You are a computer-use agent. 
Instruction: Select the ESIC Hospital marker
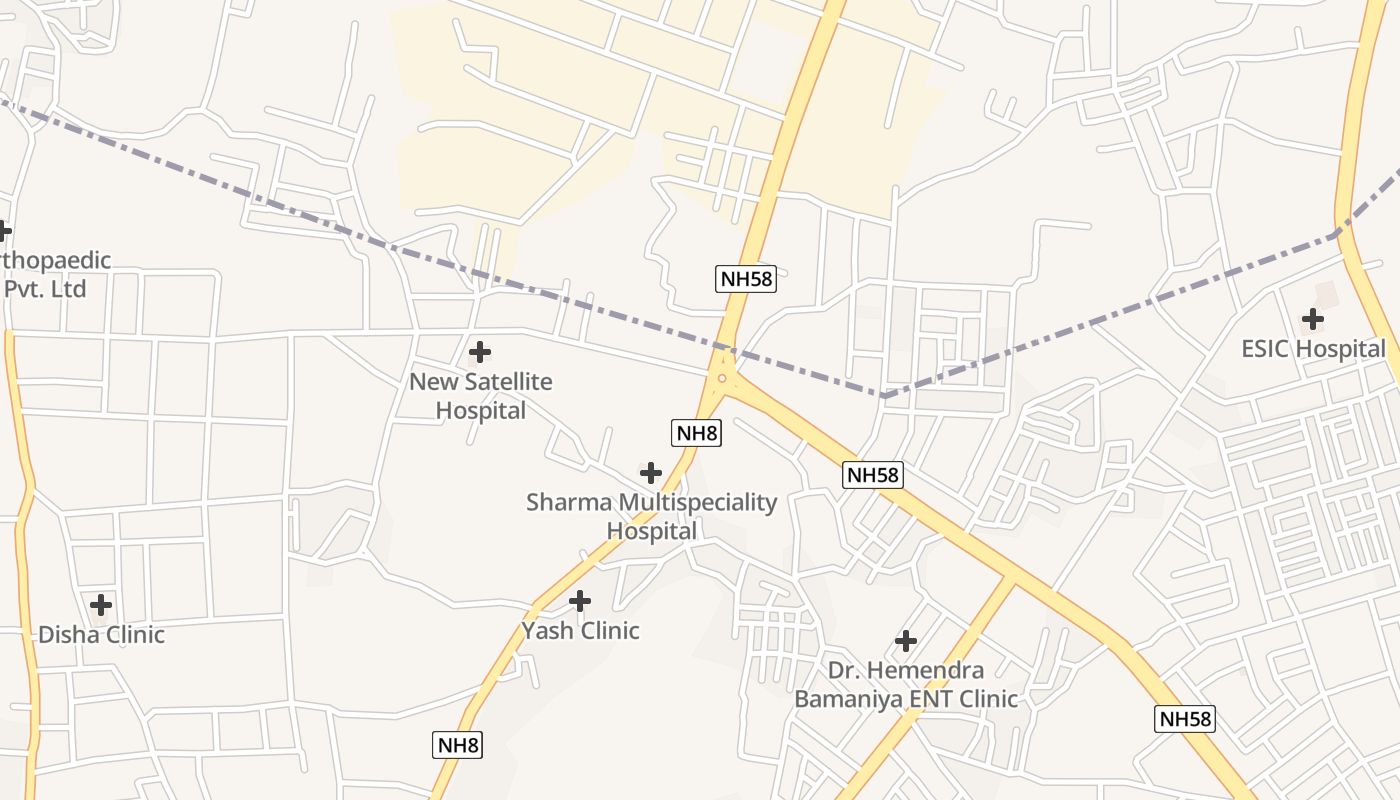(1313, 320)
